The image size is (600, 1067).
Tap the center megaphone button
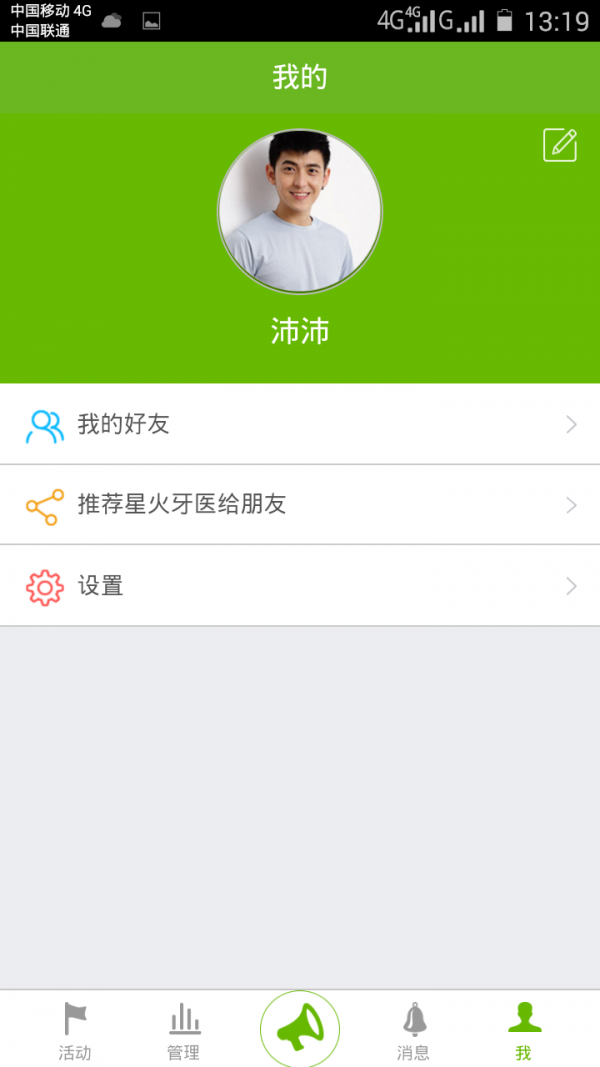(300, 1027)
